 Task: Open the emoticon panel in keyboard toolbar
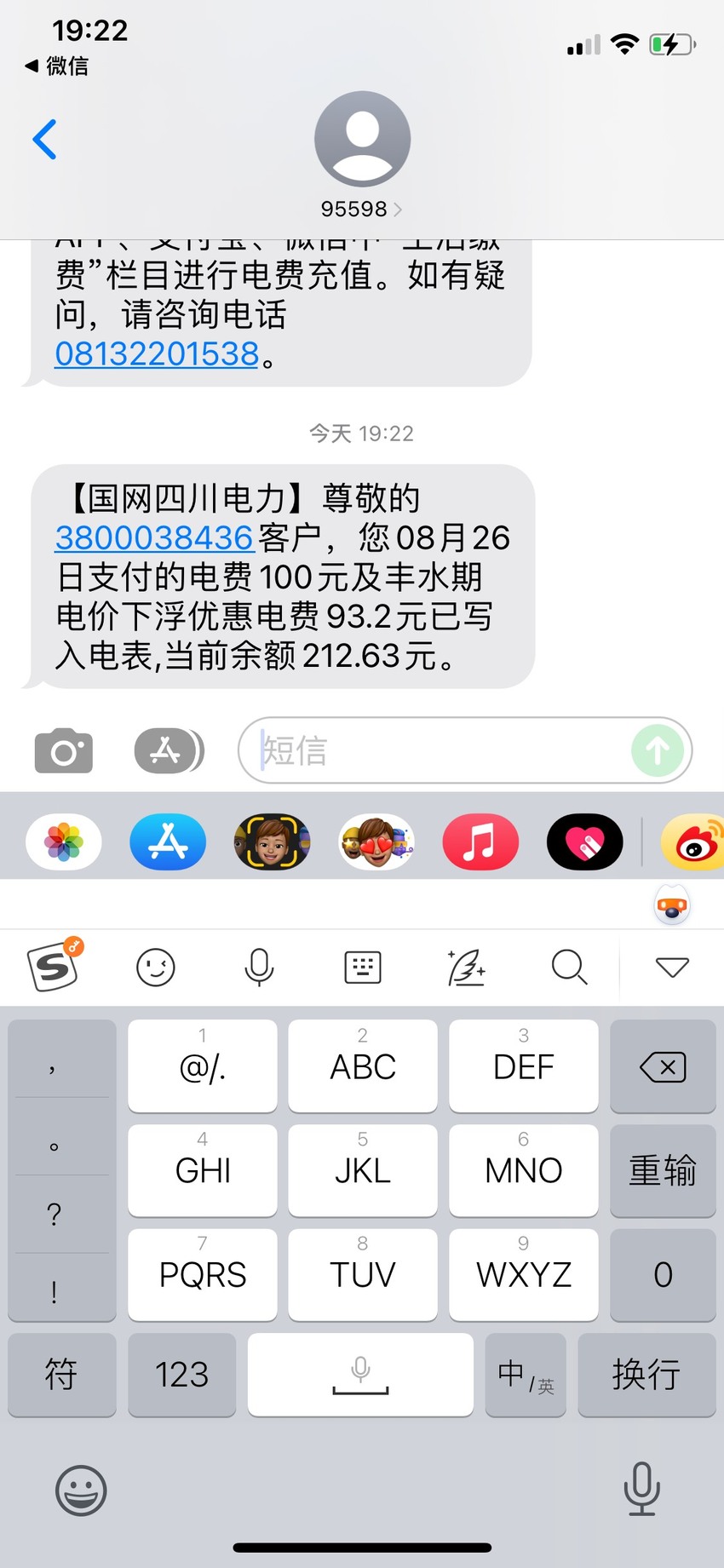tap(156, 968)
